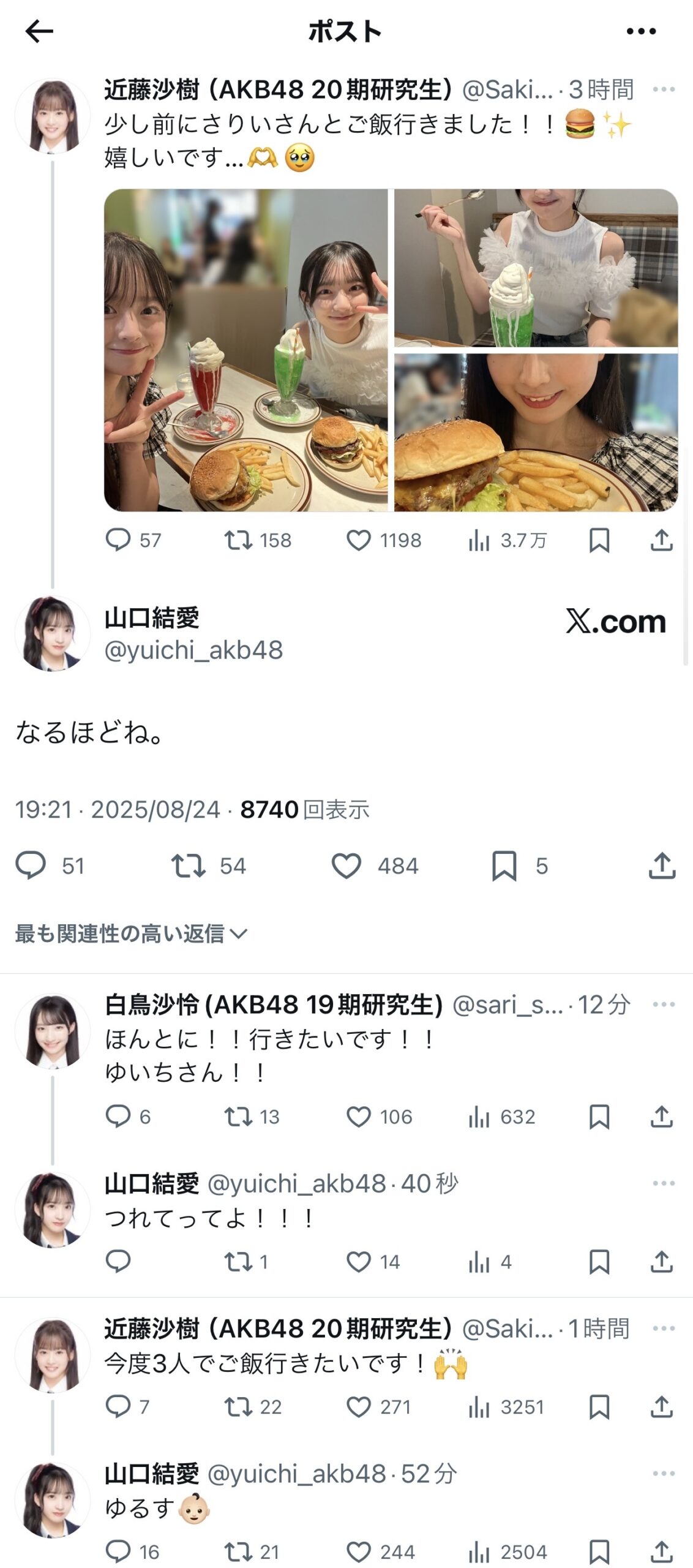Repost the post with 158 reposts
The height and width of the screenshot is (1568, 693).
click(x=238, y=540)
